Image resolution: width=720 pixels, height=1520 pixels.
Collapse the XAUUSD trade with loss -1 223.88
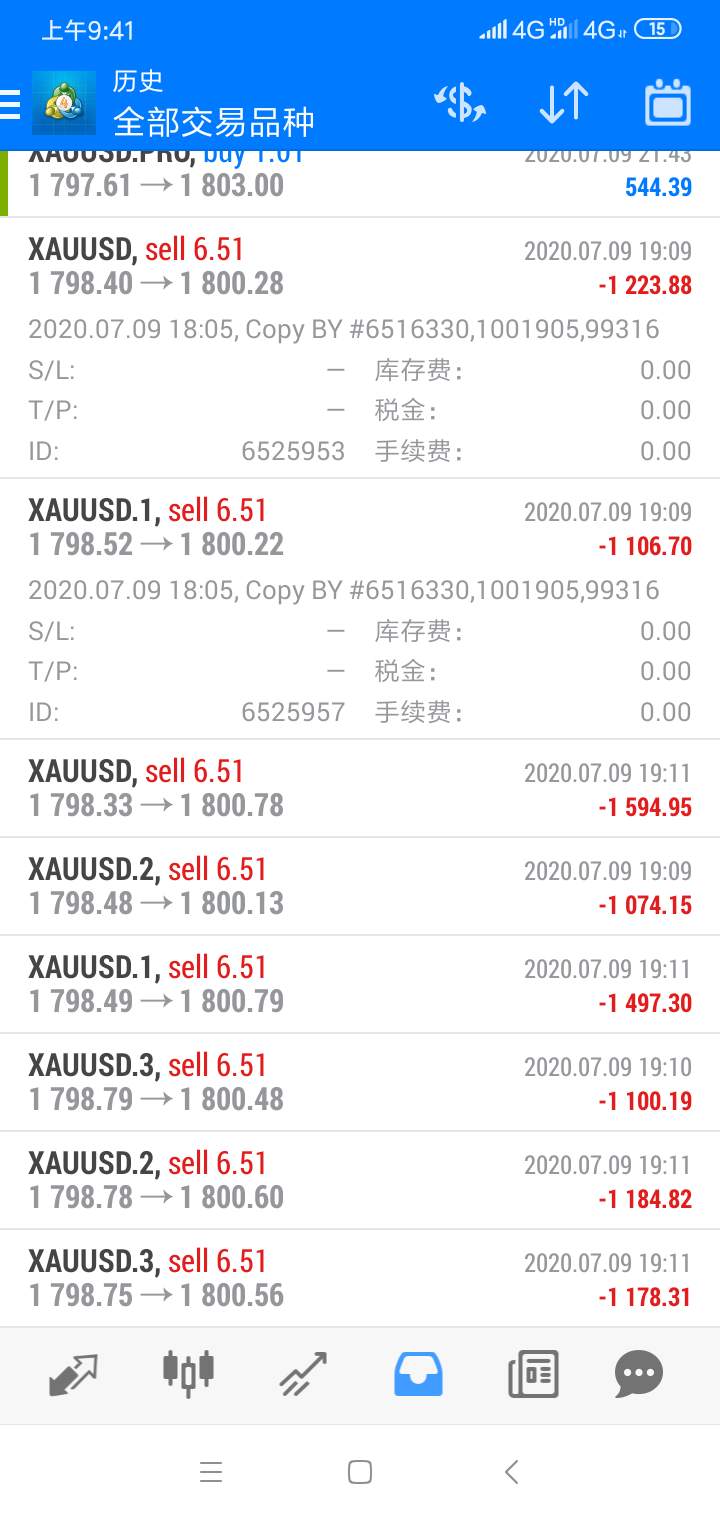click(x=360, y=347)
